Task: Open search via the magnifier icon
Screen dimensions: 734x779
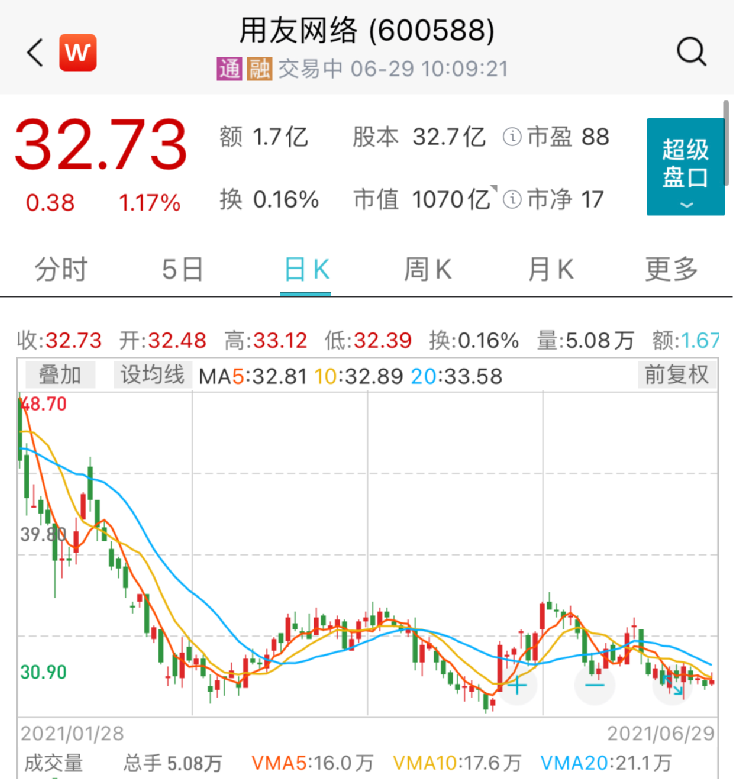Action: [x=690, y=48]
